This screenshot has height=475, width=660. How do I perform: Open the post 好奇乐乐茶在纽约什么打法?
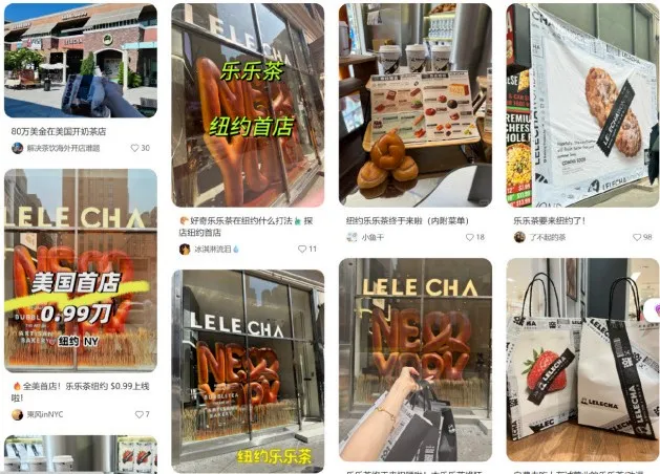(x=246, y=105)
